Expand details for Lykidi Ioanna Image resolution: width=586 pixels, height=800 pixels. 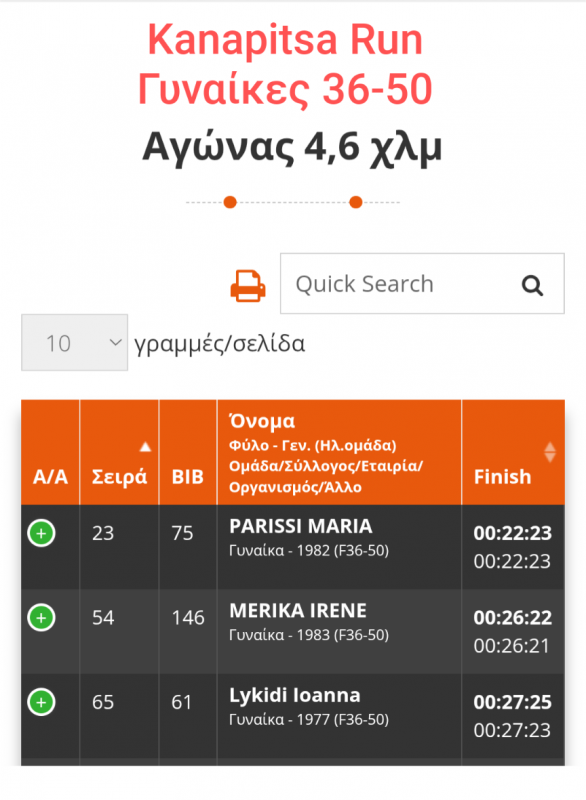pos(41,702)
